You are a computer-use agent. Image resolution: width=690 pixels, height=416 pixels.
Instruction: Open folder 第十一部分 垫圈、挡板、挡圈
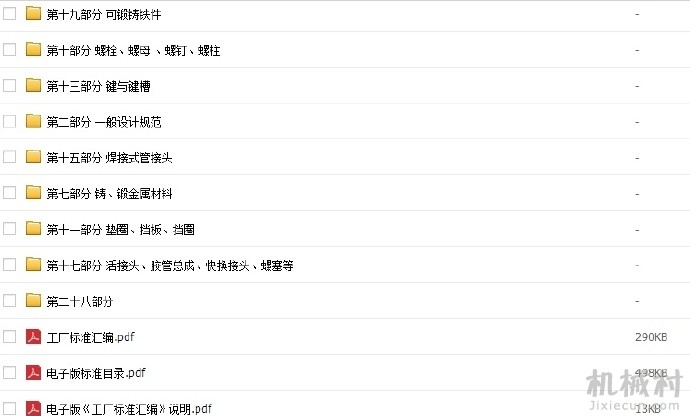120,230
